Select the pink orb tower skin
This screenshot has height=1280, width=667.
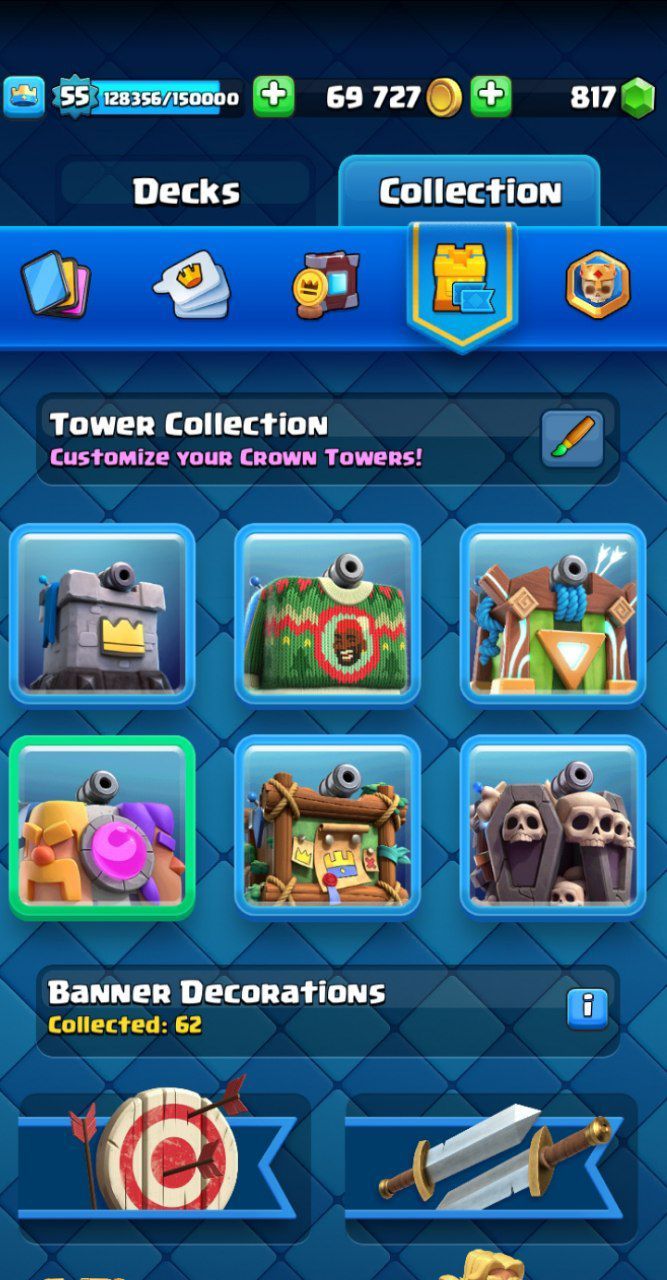(102, 826)
